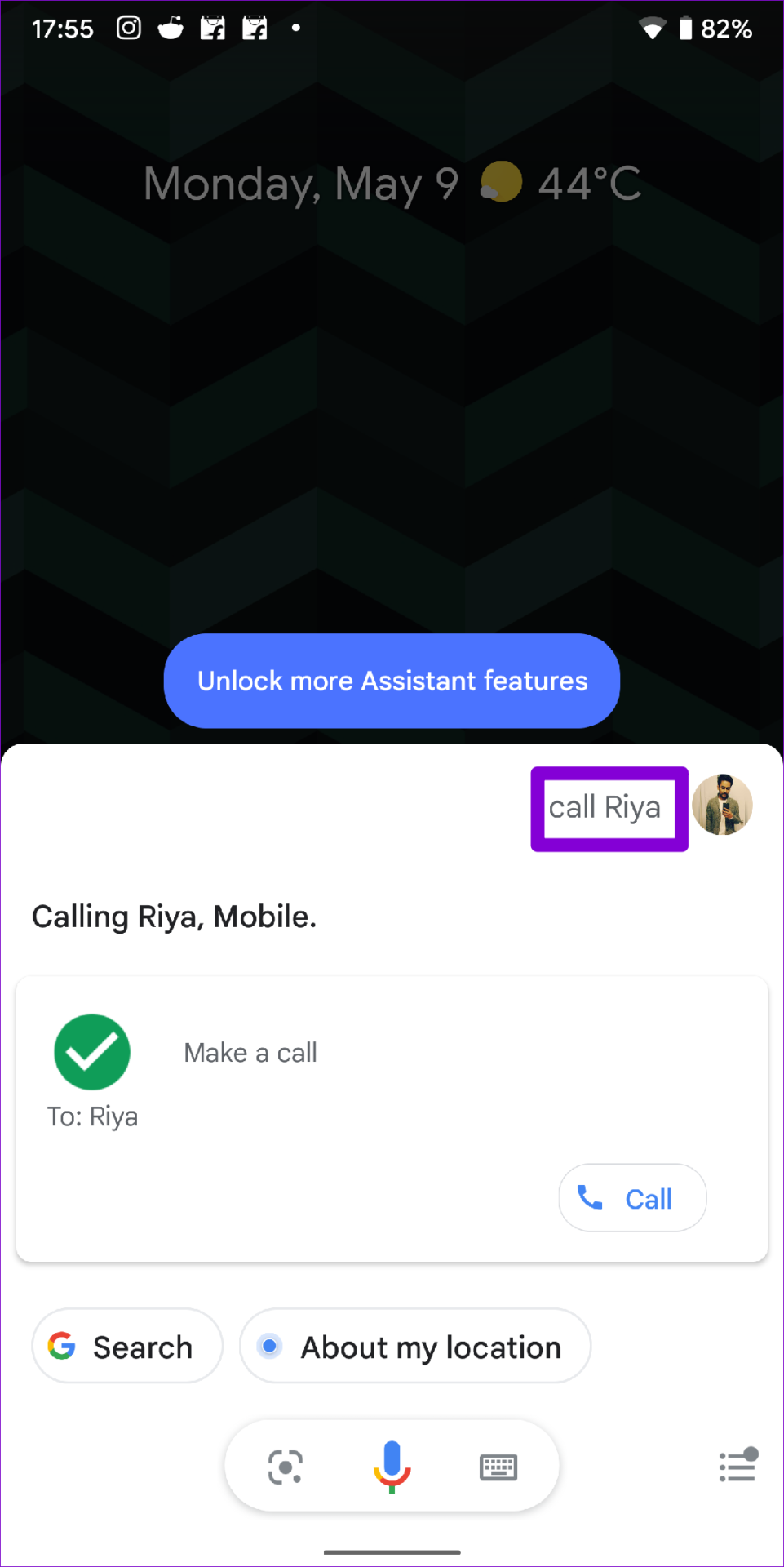Select the Search suggestion chip
The width and height of the screenshot is (784, 1567).
point(126,1347)
